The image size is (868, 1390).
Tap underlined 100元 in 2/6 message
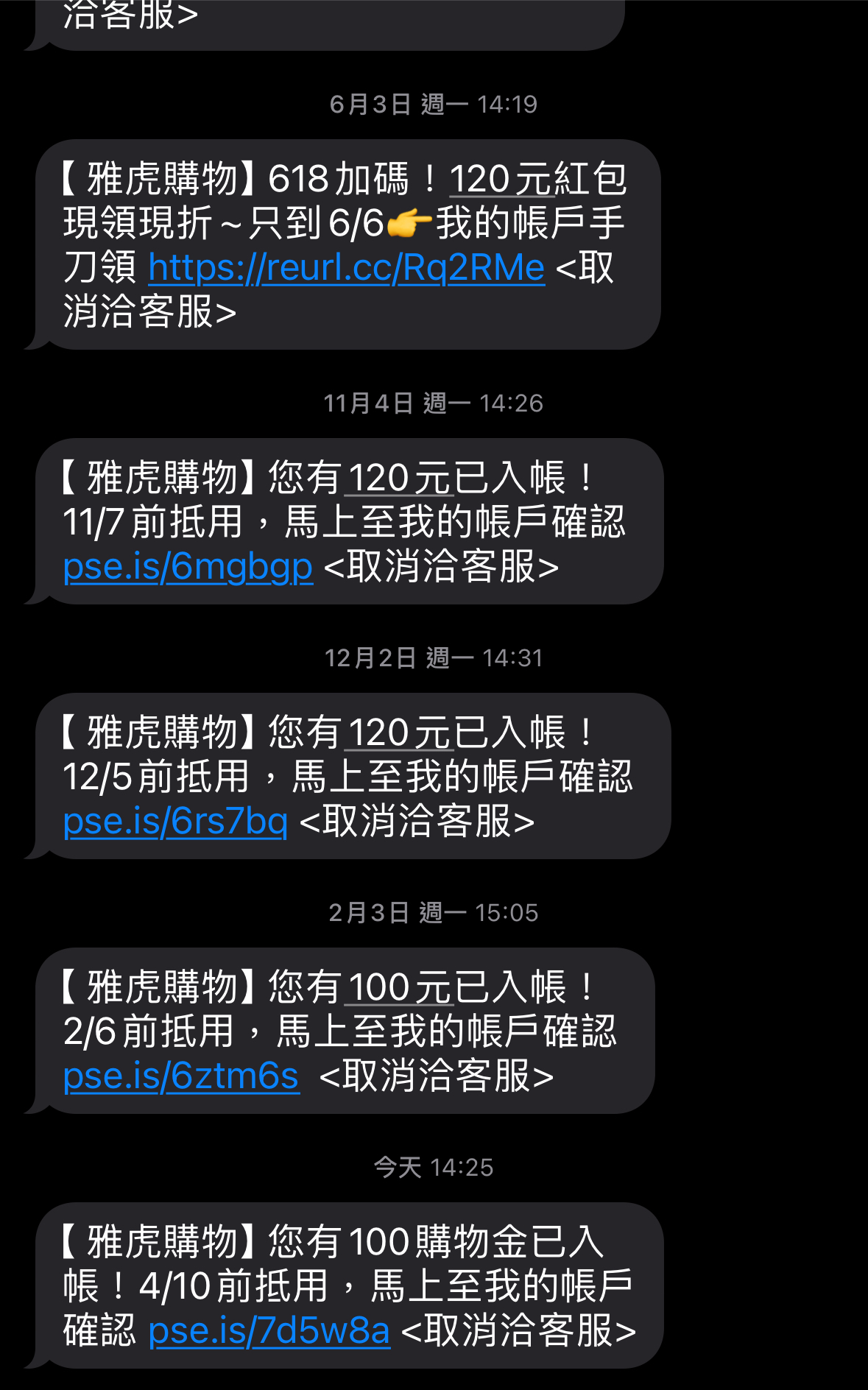click(x=398, y=987)
